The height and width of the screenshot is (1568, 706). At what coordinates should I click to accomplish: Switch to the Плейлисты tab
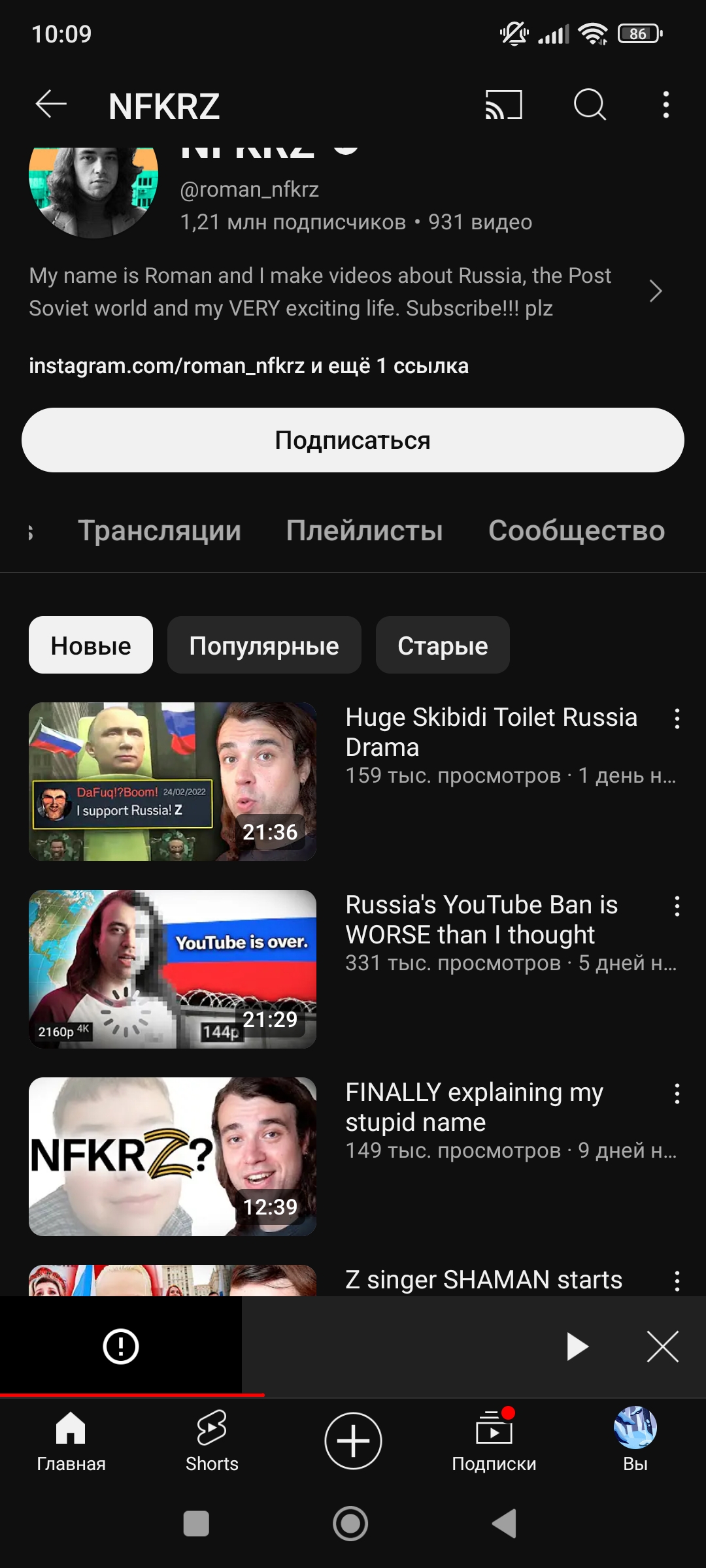(x=364, y=531)
